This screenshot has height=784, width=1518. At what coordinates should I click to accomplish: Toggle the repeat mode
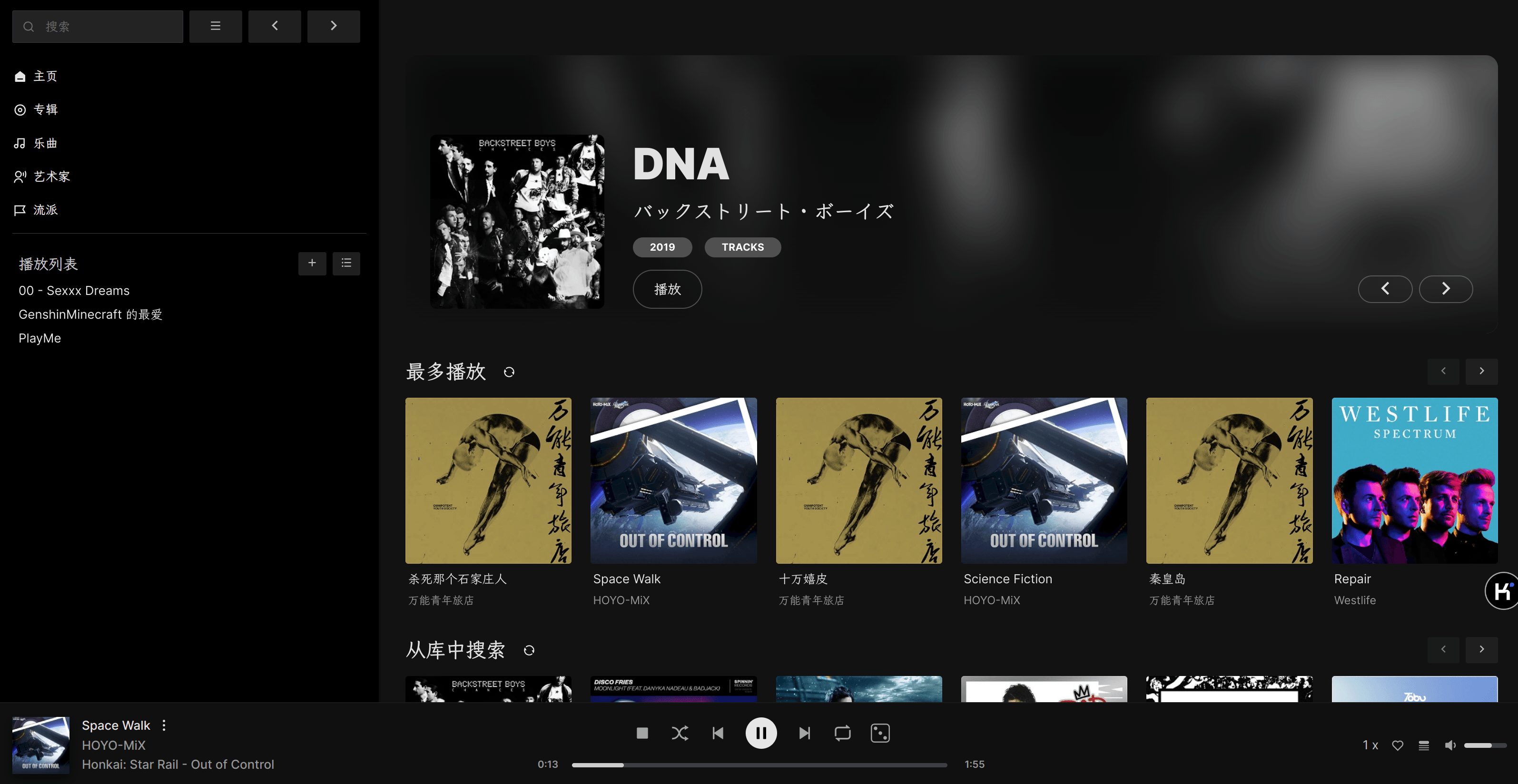[842, 734]
